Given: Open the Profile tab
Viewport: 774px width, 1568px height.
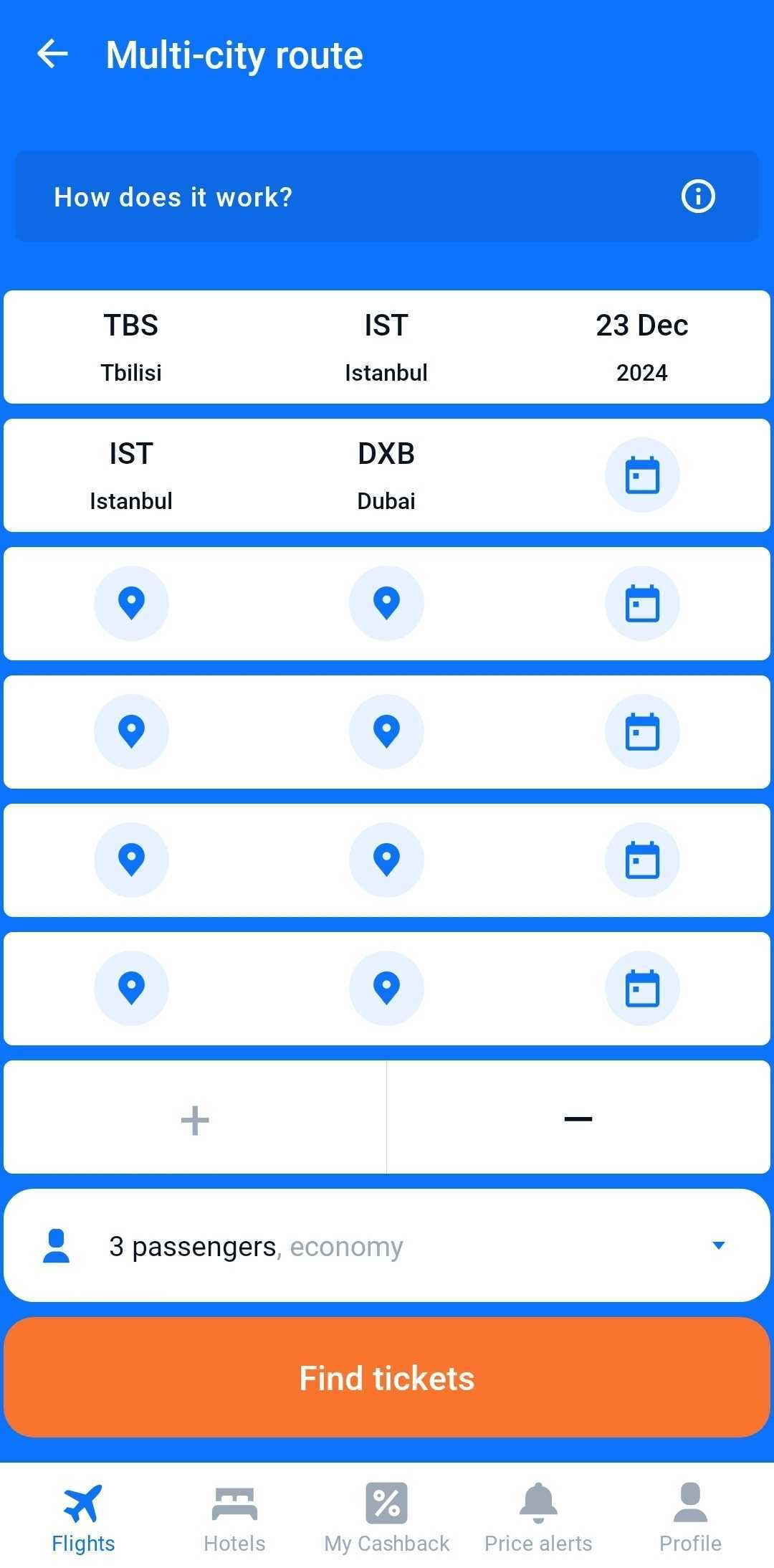Looking at the screenshot, I should [690, 1517].
